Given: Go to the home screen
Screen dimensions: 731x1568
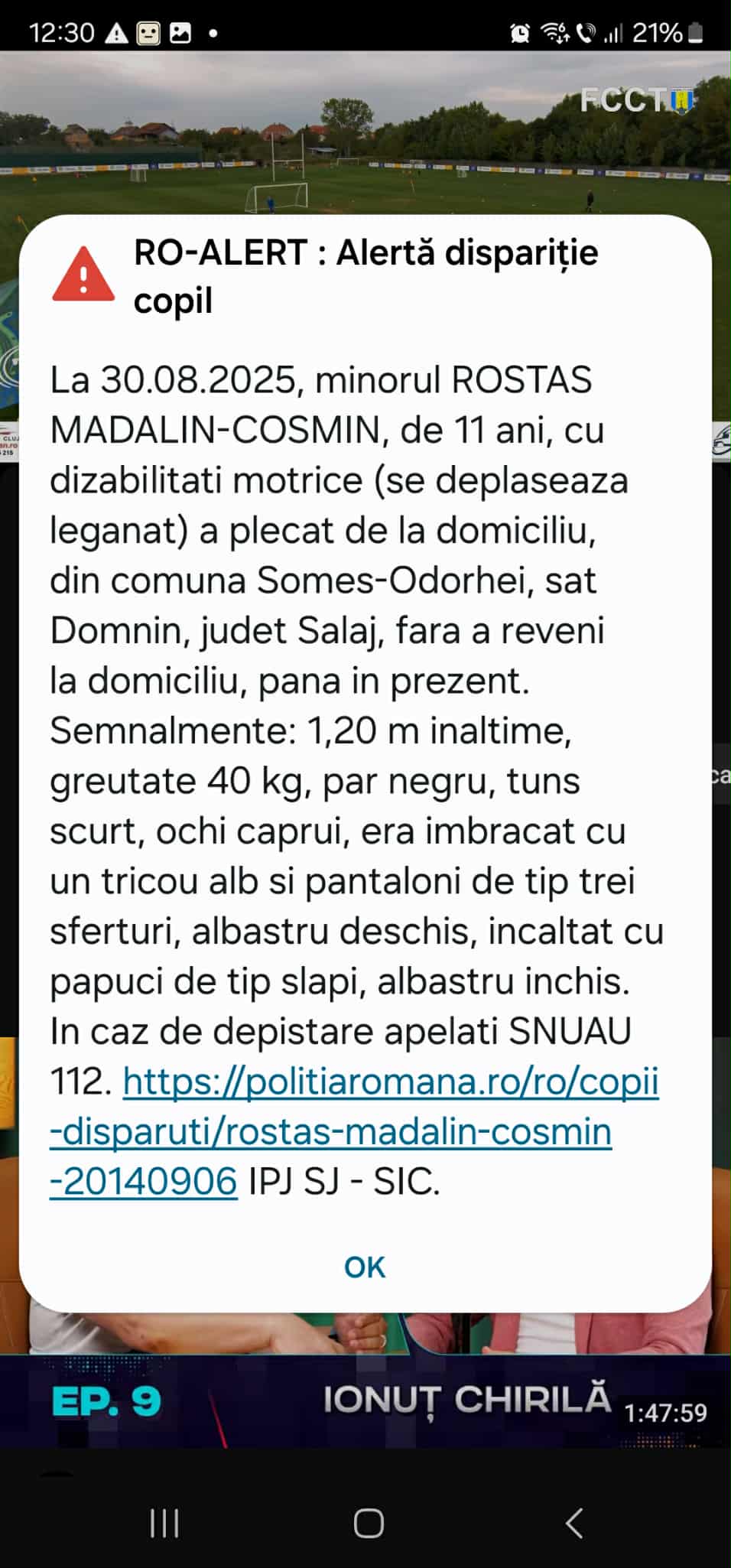Looking at the screenshot, I should point(368,1524).
